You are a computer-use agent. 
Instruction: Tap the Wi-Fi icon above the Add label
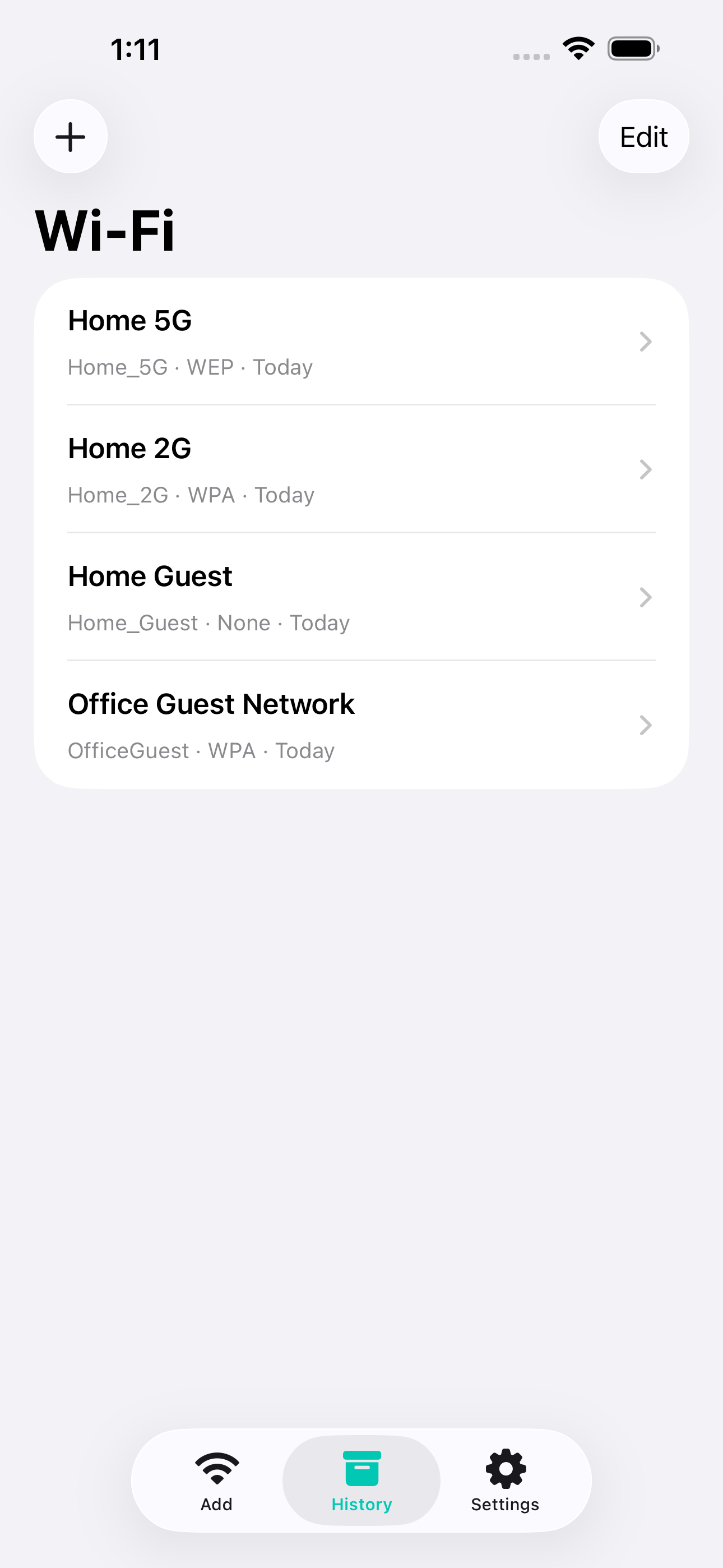217,1467
